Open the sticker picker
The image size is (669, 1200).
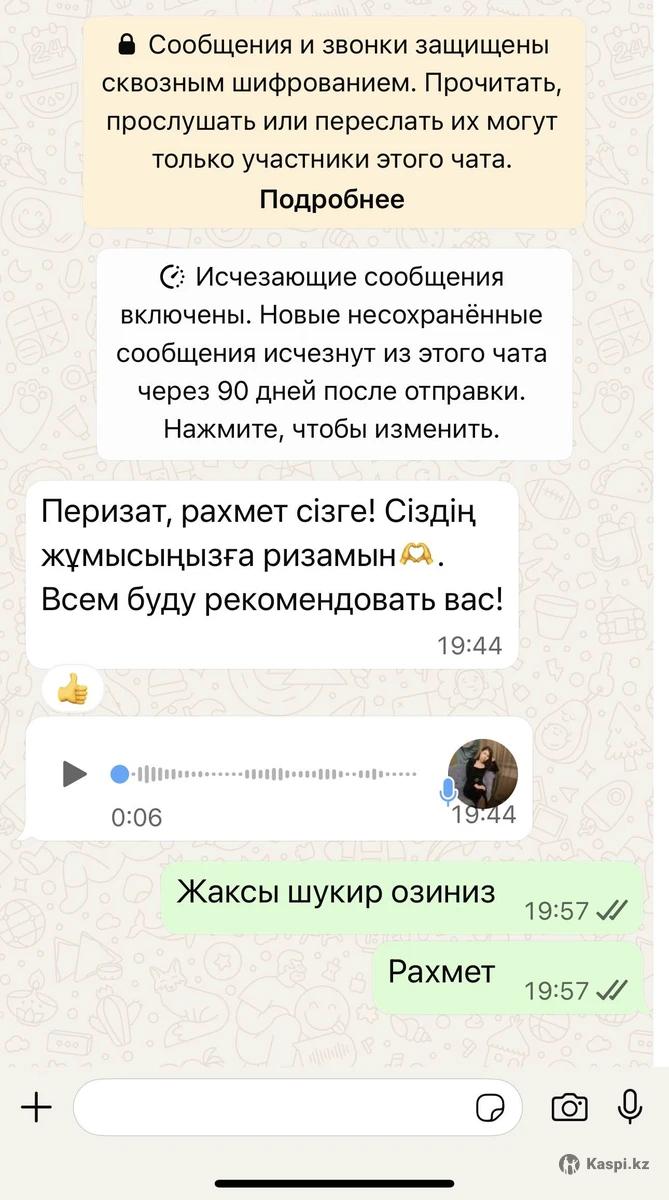point(490,1108)
